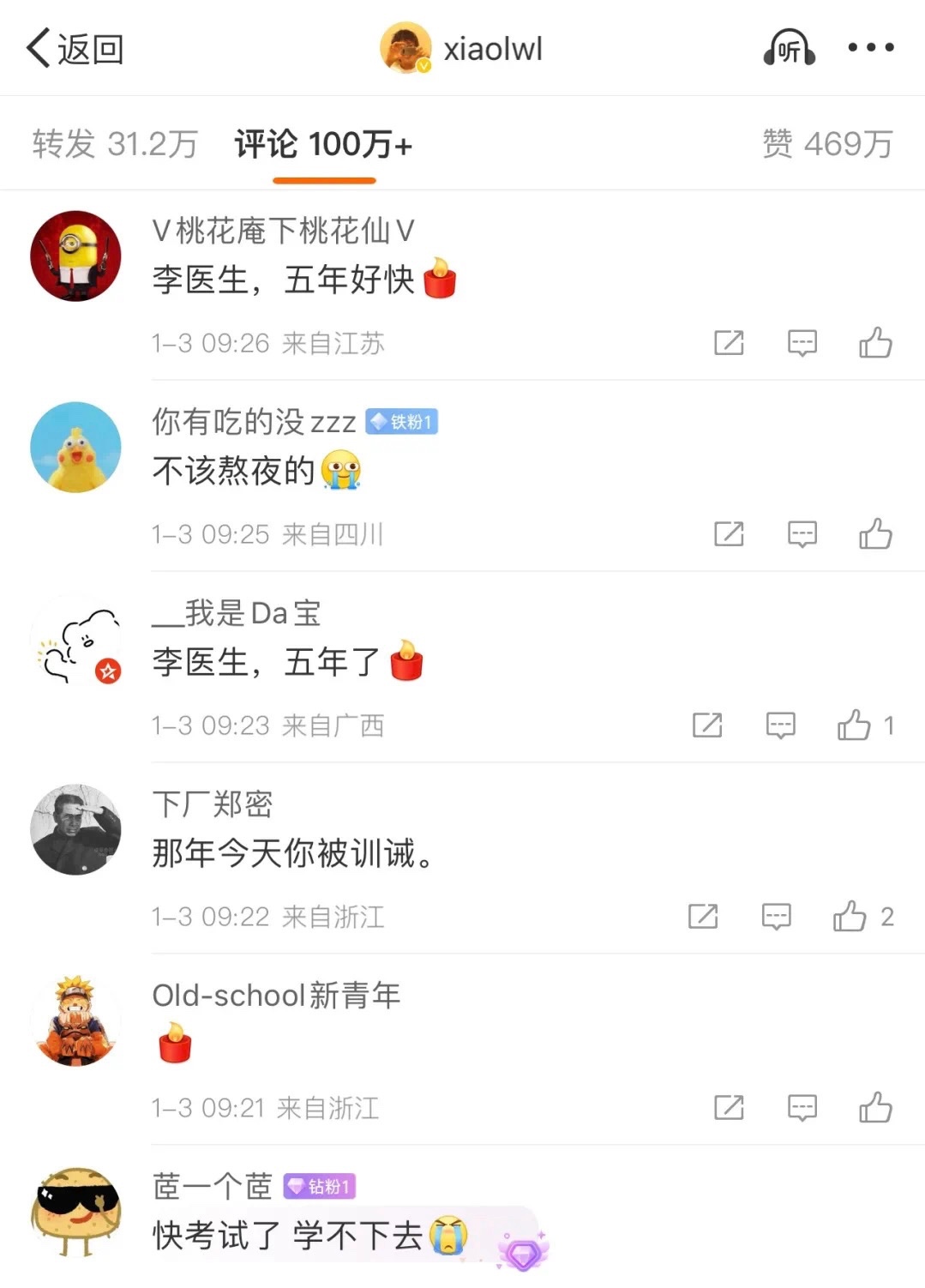This screenshot has height=1288, width=925.
Task: Open 下厂郑密's profile avatar
Action: (x=75, y=829)
